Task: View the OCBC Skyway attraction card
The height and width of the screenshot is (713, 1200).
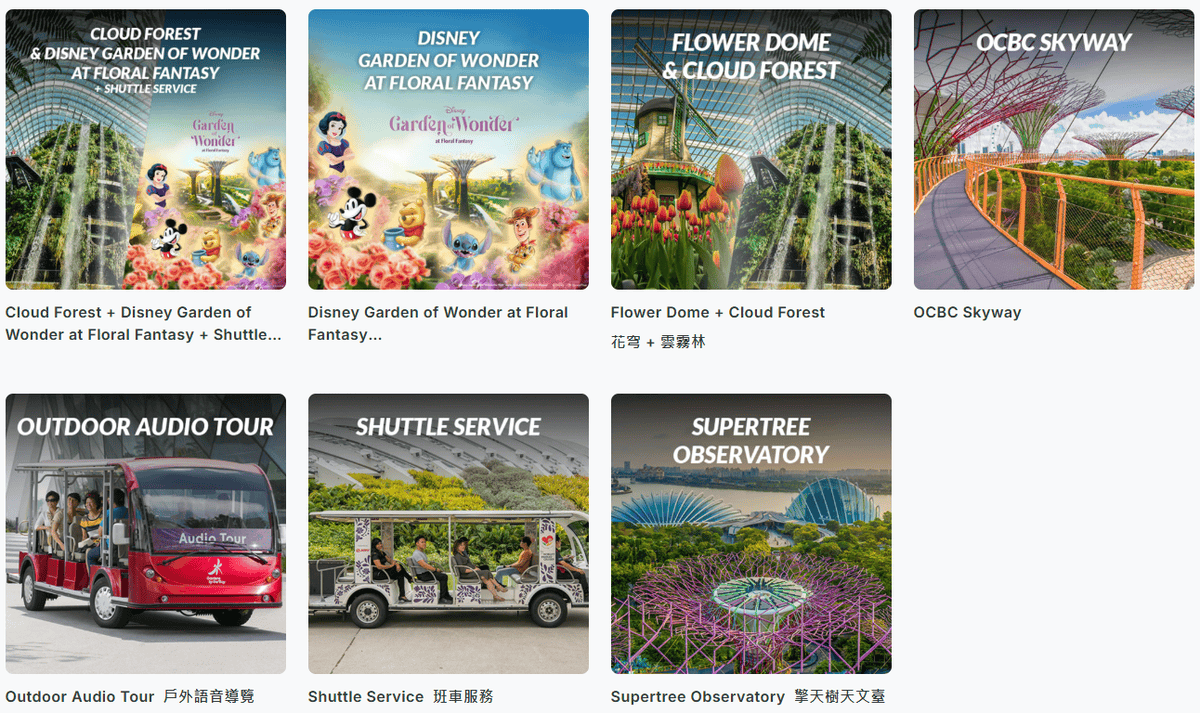Action: [x=1053, y=150]
